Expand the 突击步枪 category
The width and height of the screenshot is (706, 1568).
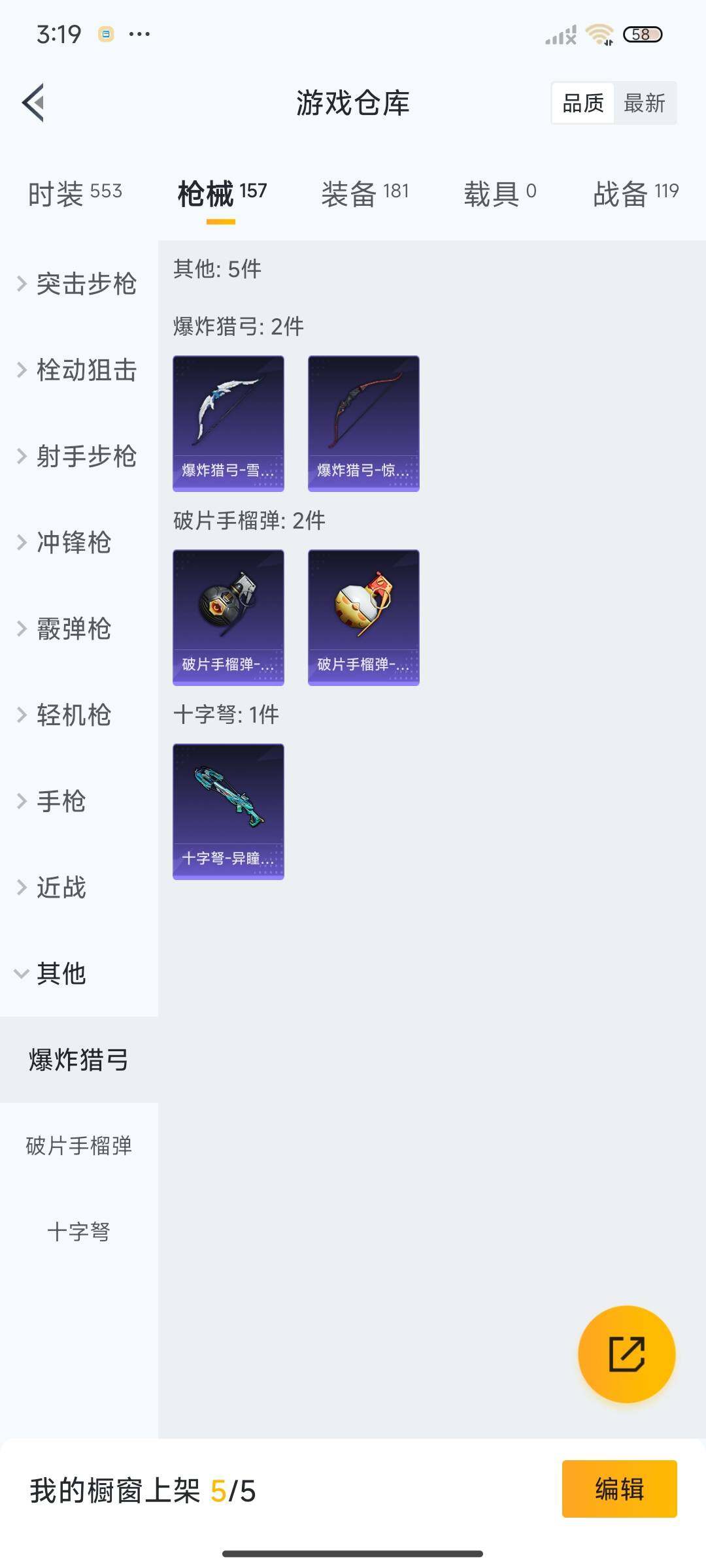coord(78,284)
